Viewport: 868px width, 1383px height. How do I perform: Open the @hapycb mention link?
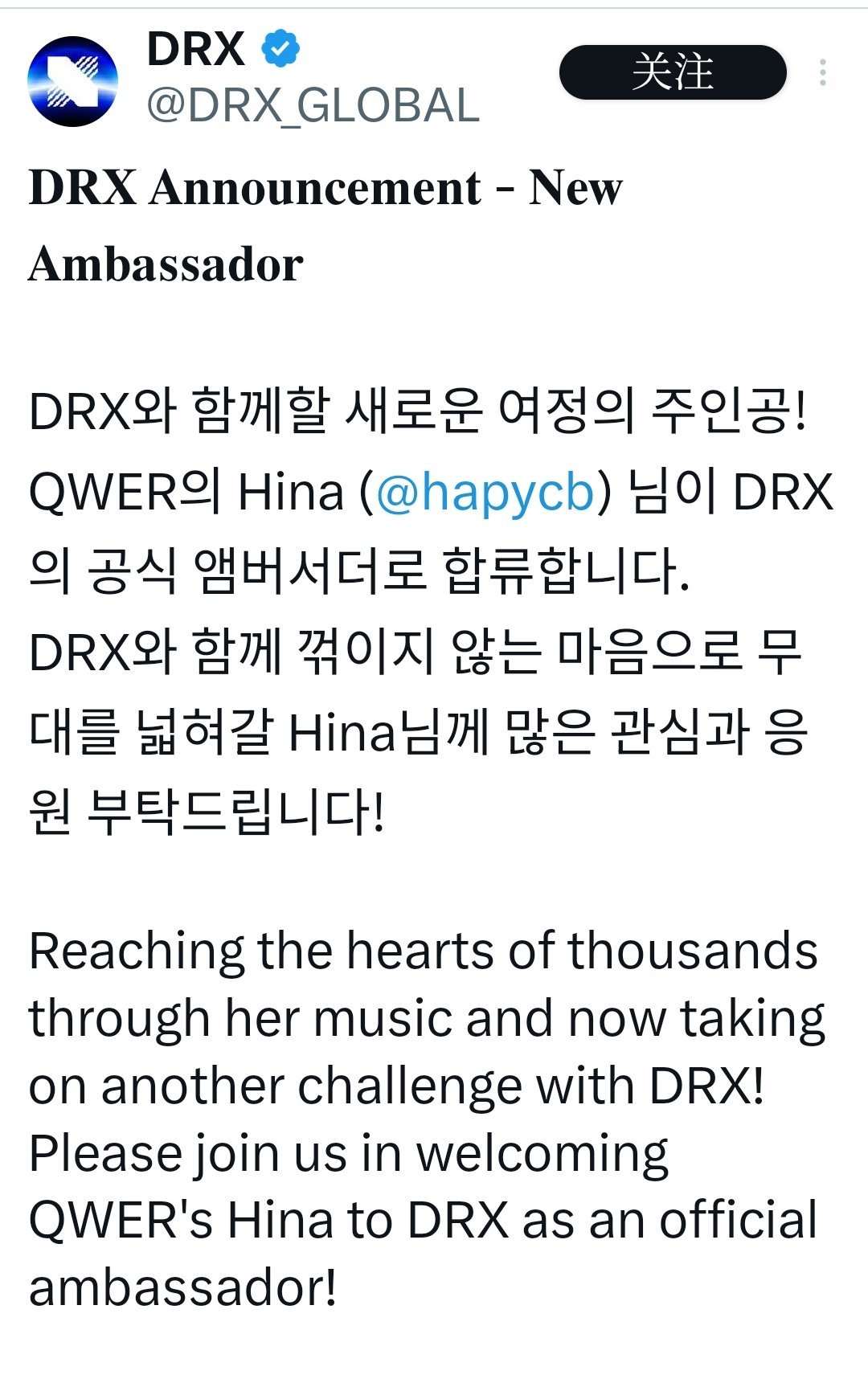(x=485, y=492)
